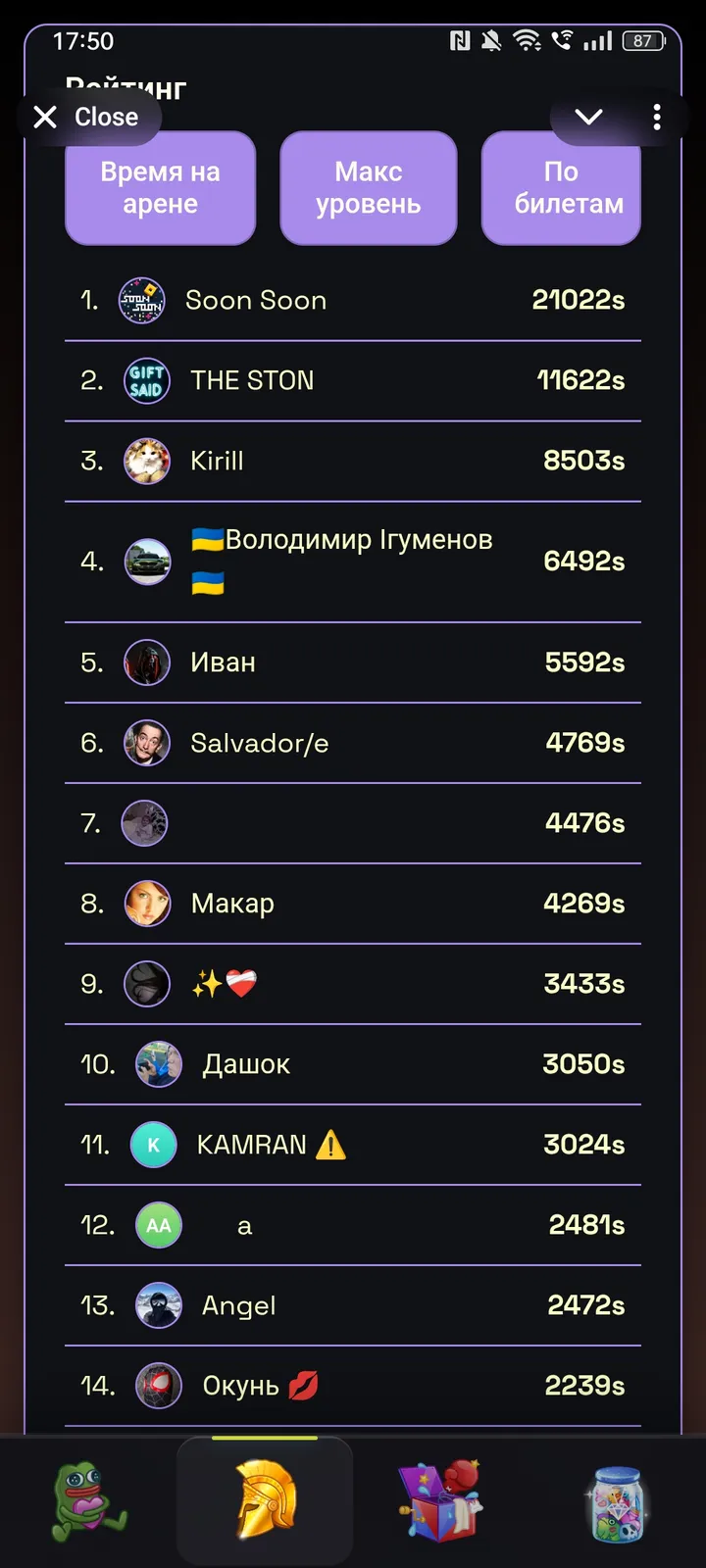This screenshot has height=1568, width=706.
Task: Tap KAMRAN's green letter K avatar
Action: point(154,1144)
